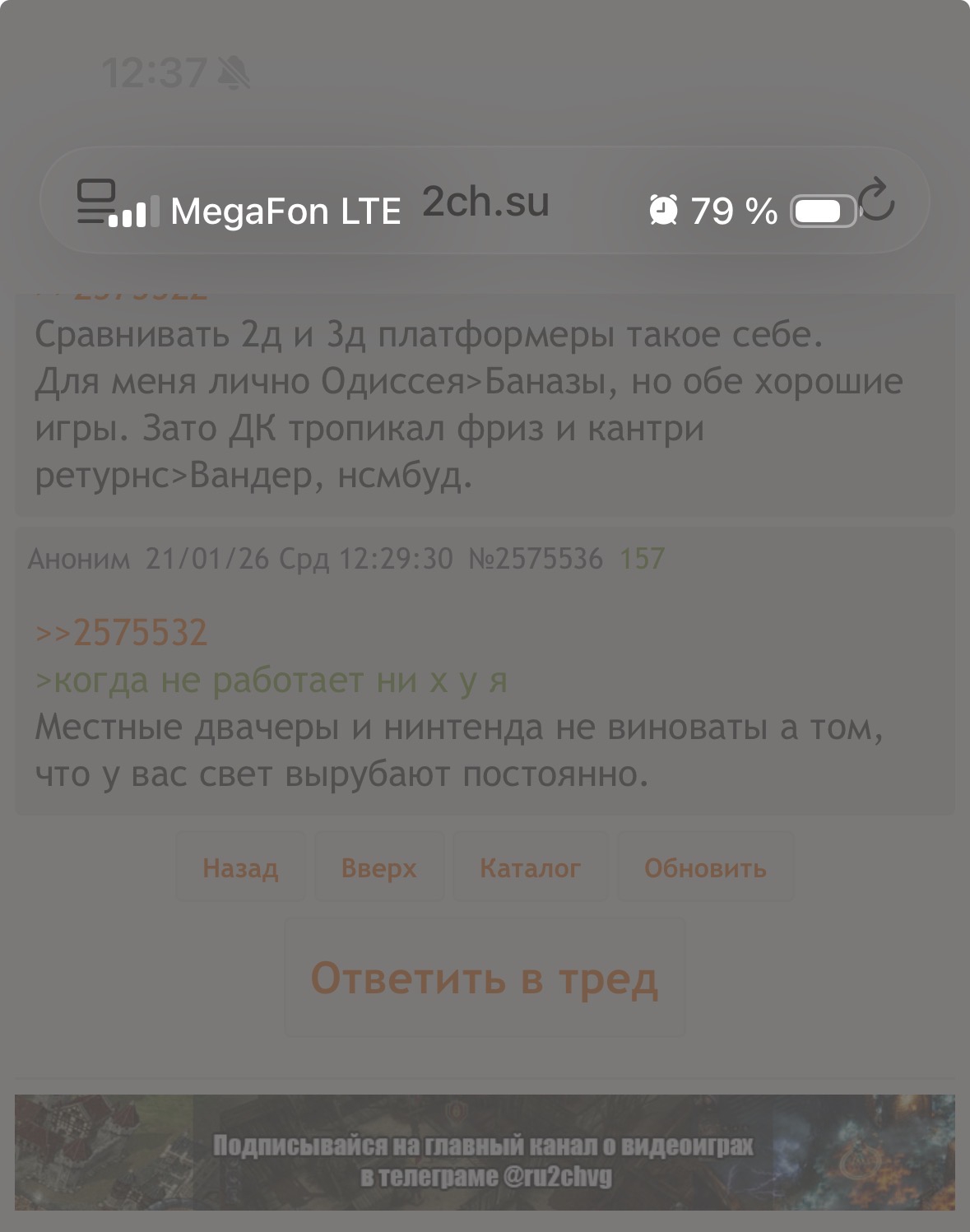Open post number №2575536
970x1232 pixels.
pos(536,559)
